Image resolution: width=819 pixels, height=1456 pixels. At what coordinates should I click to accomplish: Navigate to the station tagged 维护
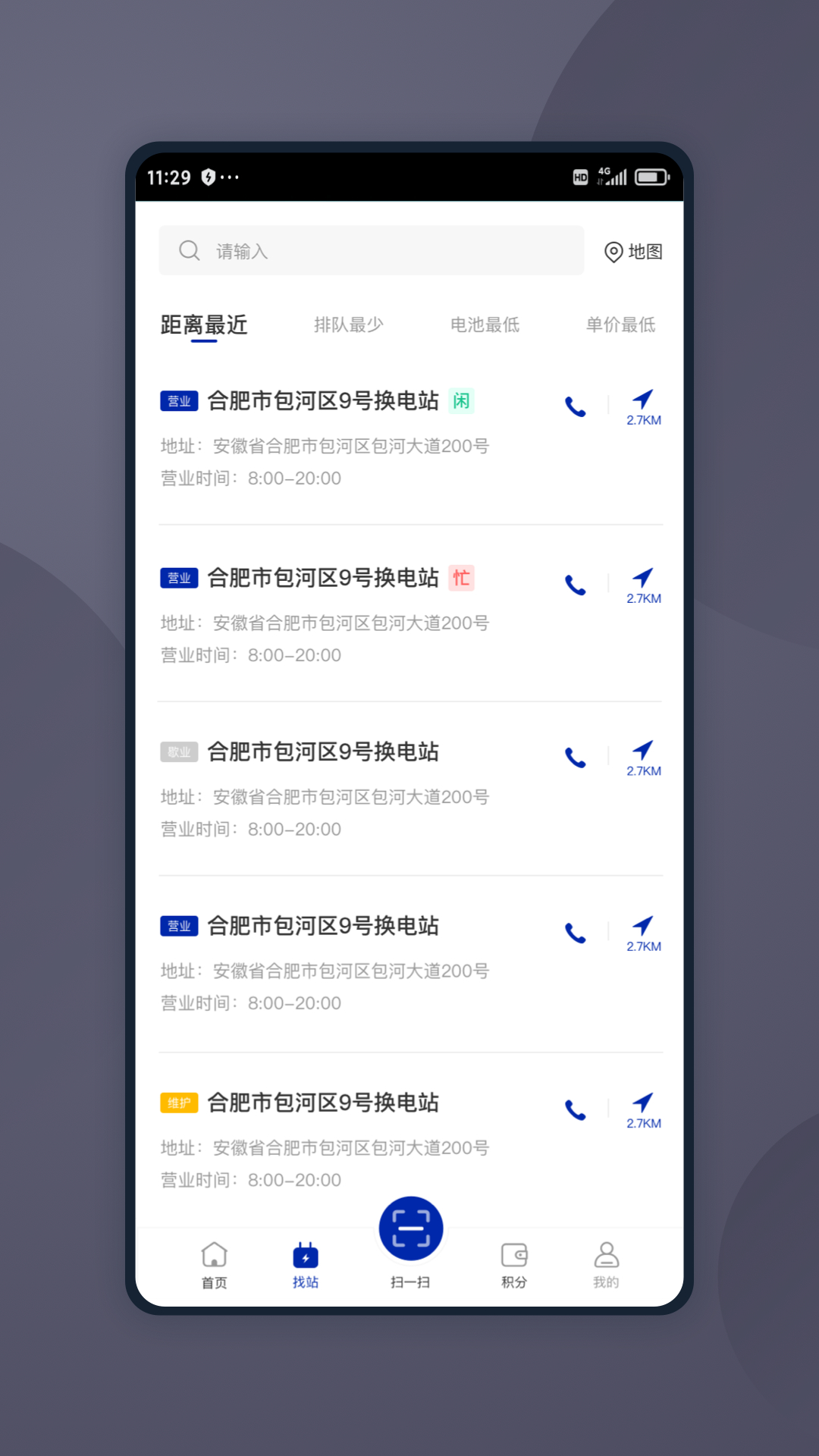643,1110
